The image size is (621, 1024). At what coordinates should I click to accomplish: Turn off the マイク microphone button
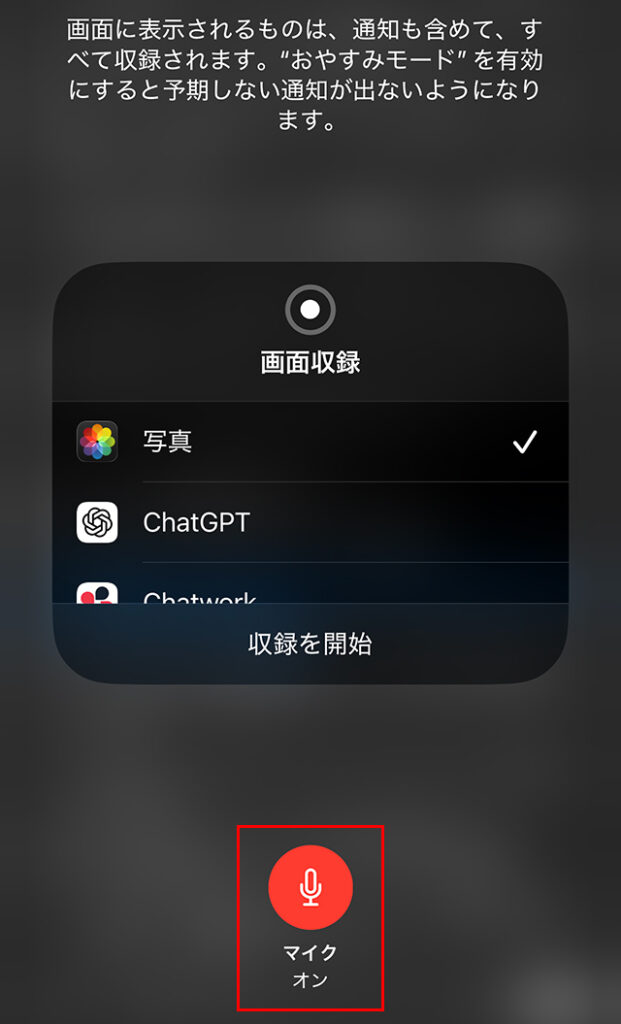point(311,888)
